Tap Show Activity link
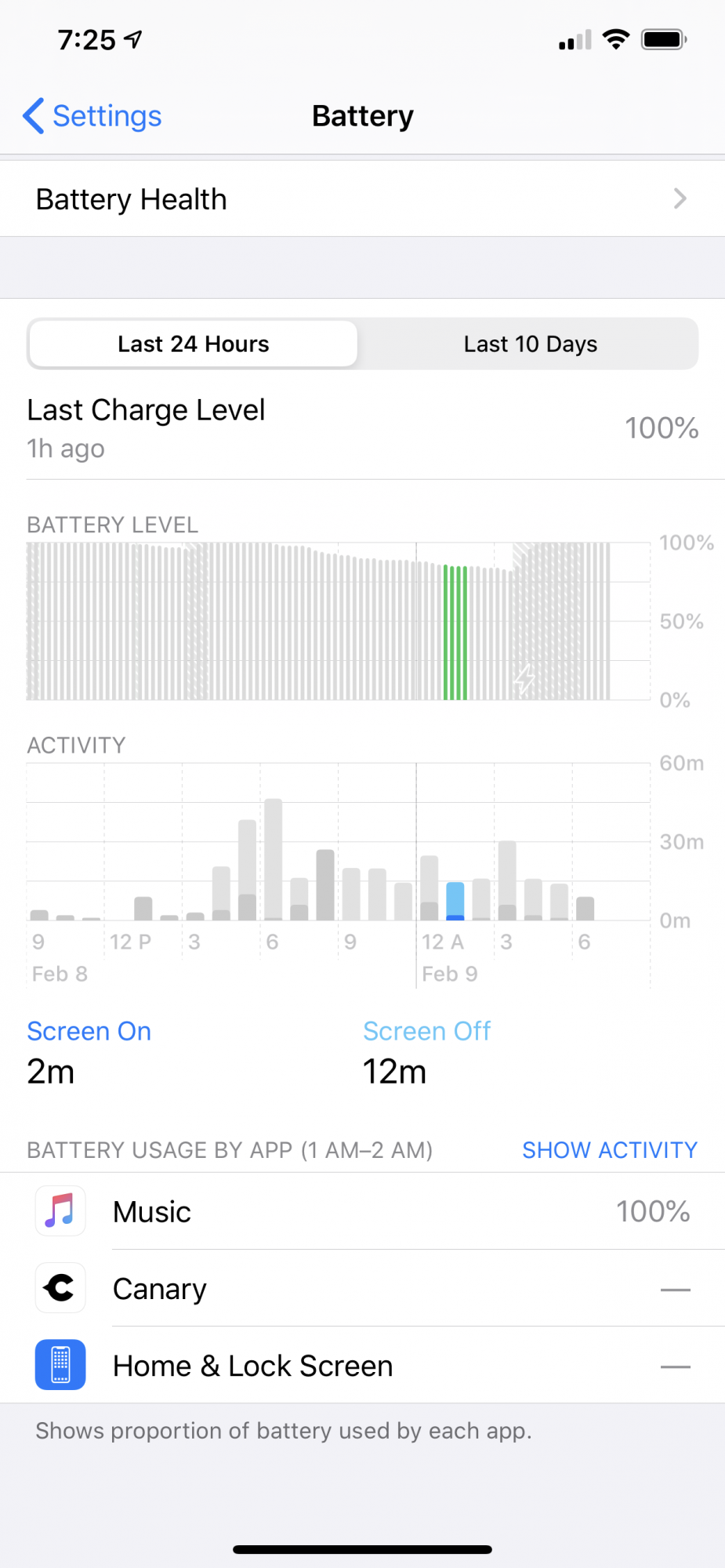725x1568 pixels. (x=610, y=1150)
